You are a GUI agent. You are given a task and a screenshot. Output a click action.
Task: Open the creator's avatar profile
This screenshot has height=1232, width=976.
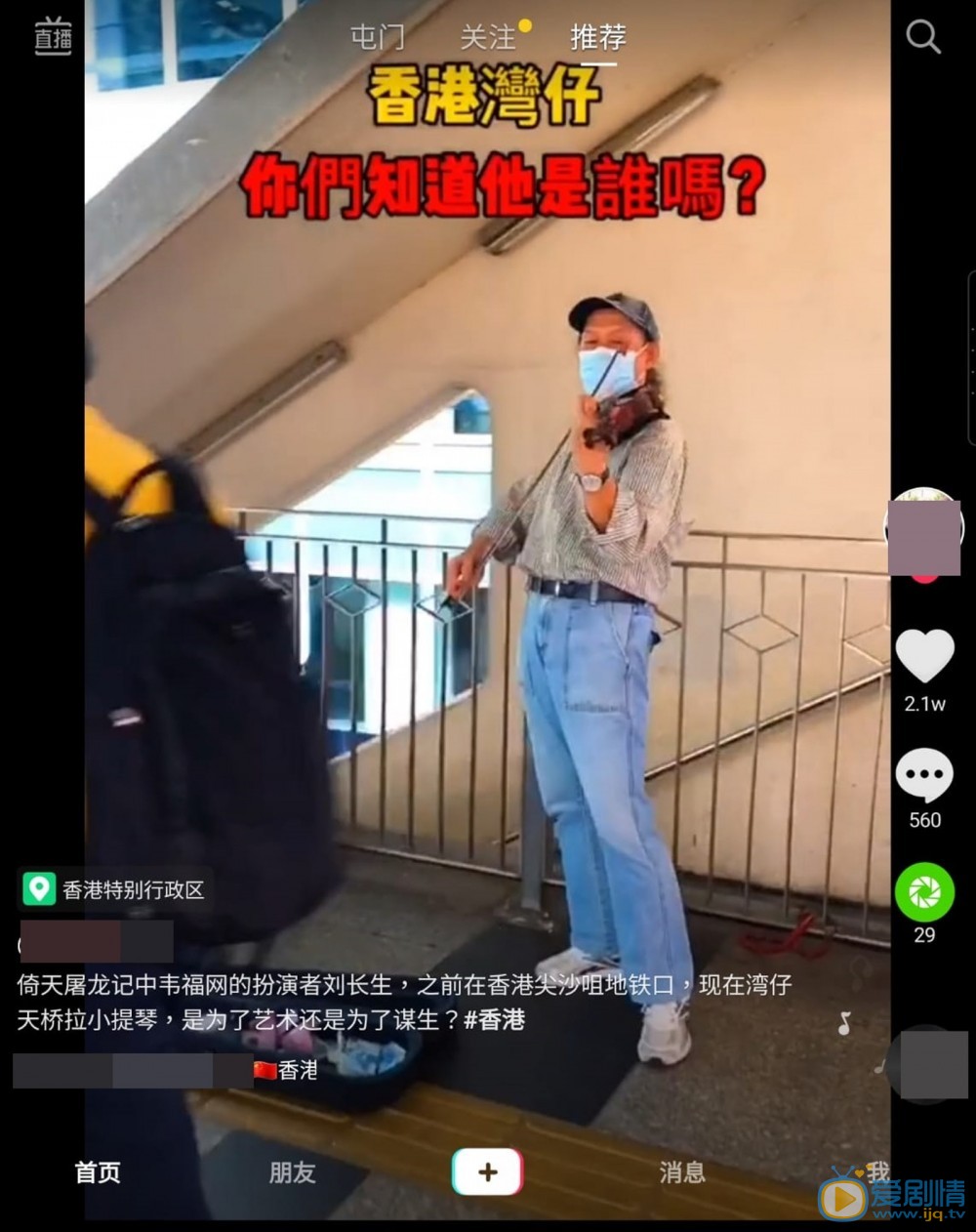924,532
